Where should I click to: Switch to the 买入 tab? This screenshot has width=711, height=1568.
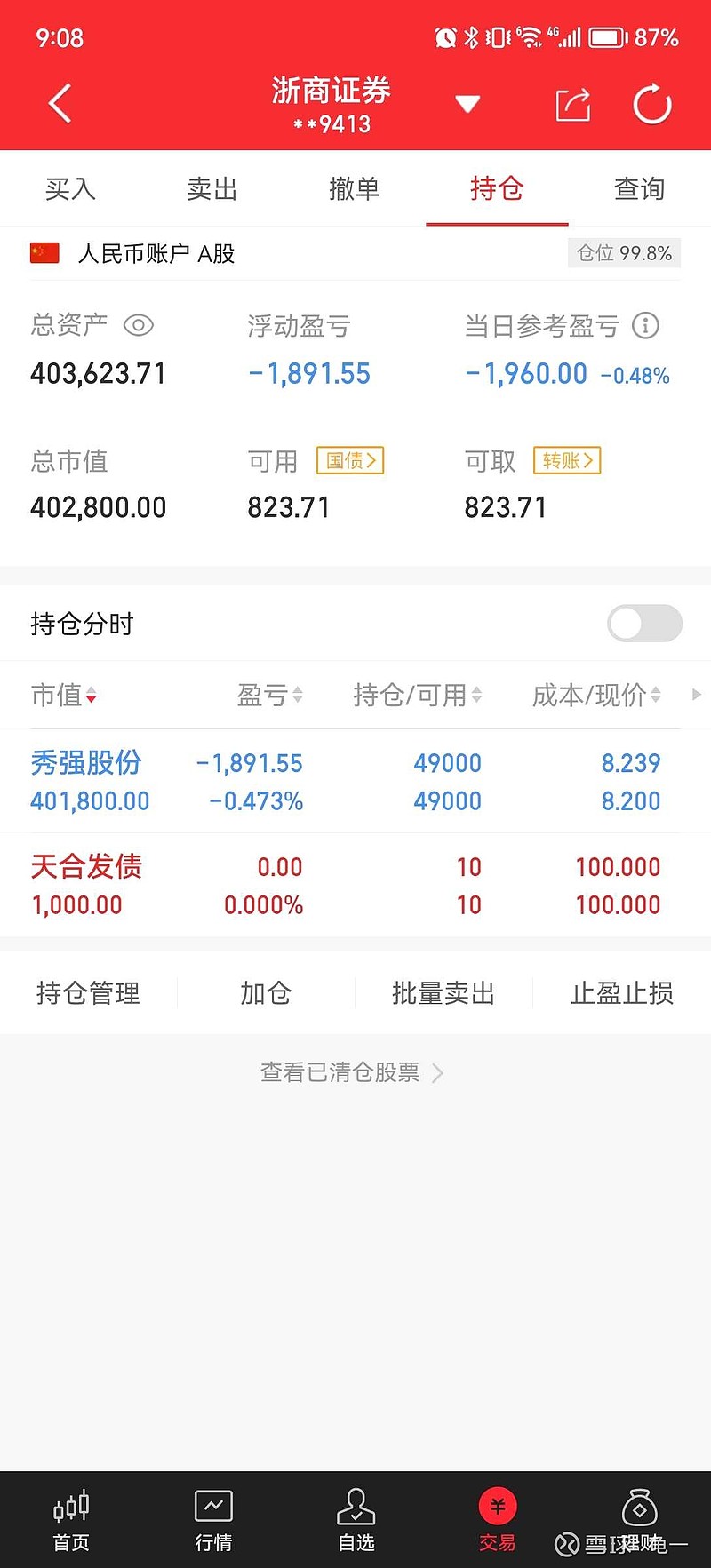[x=70, y=188]
